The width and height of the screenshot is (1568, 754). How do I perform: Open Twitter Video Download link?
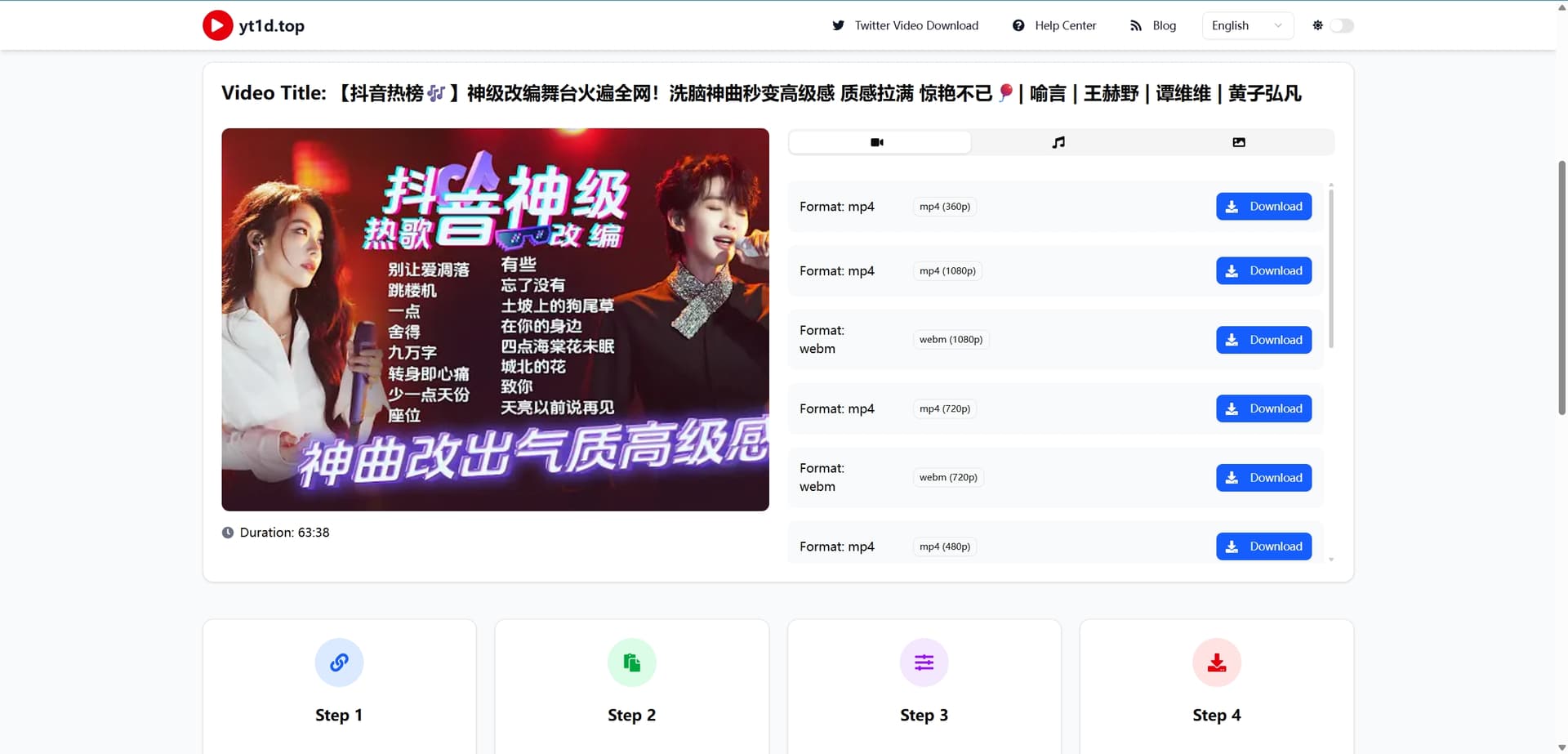click(906, 25)
